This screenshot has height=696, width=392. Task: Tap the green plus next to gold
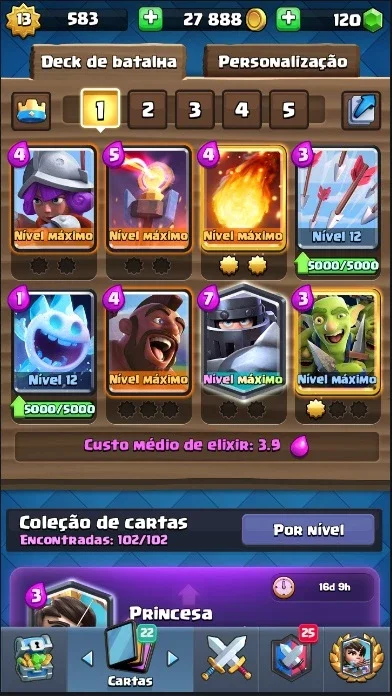pos(150,20)
